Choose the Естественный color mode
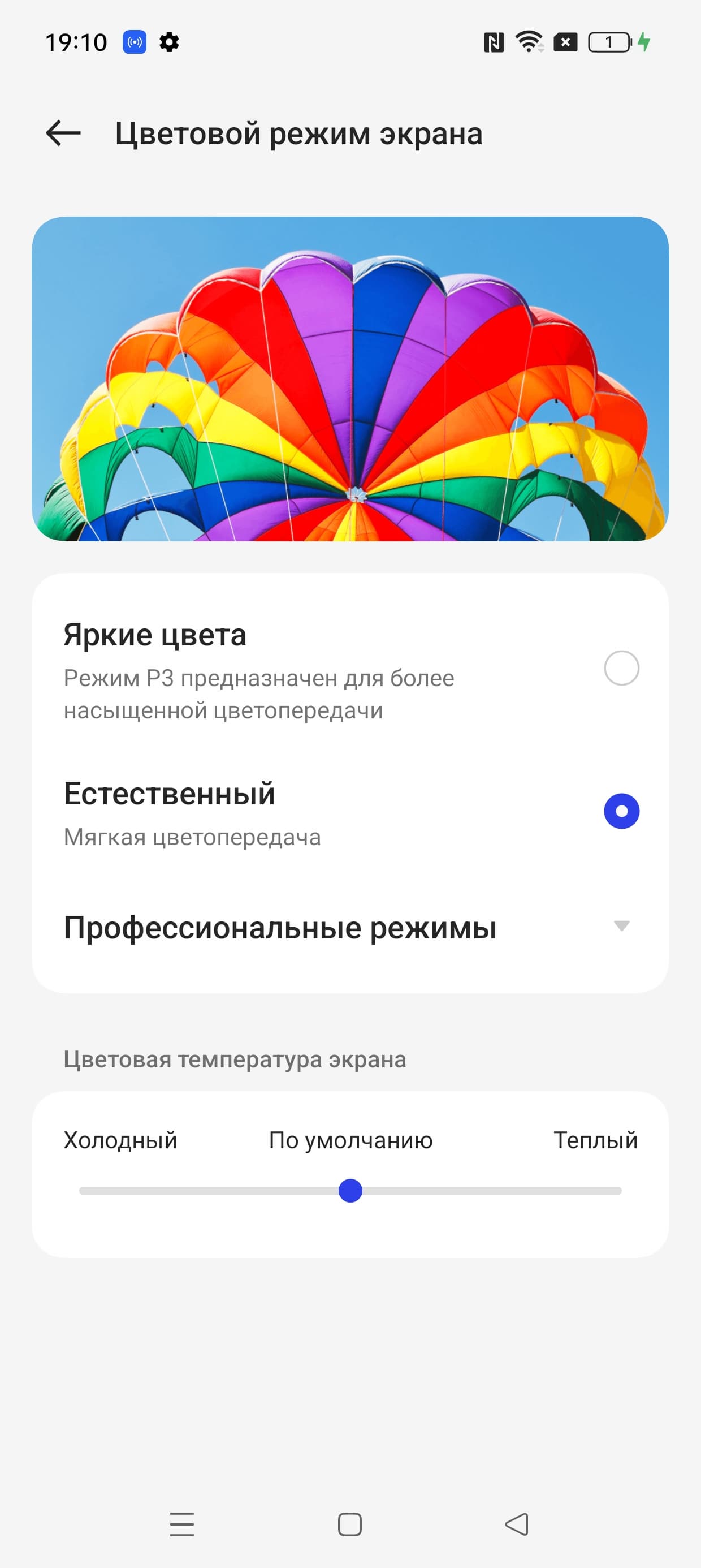The width and height of the screenshot is (701, 1568). point(621,811)
